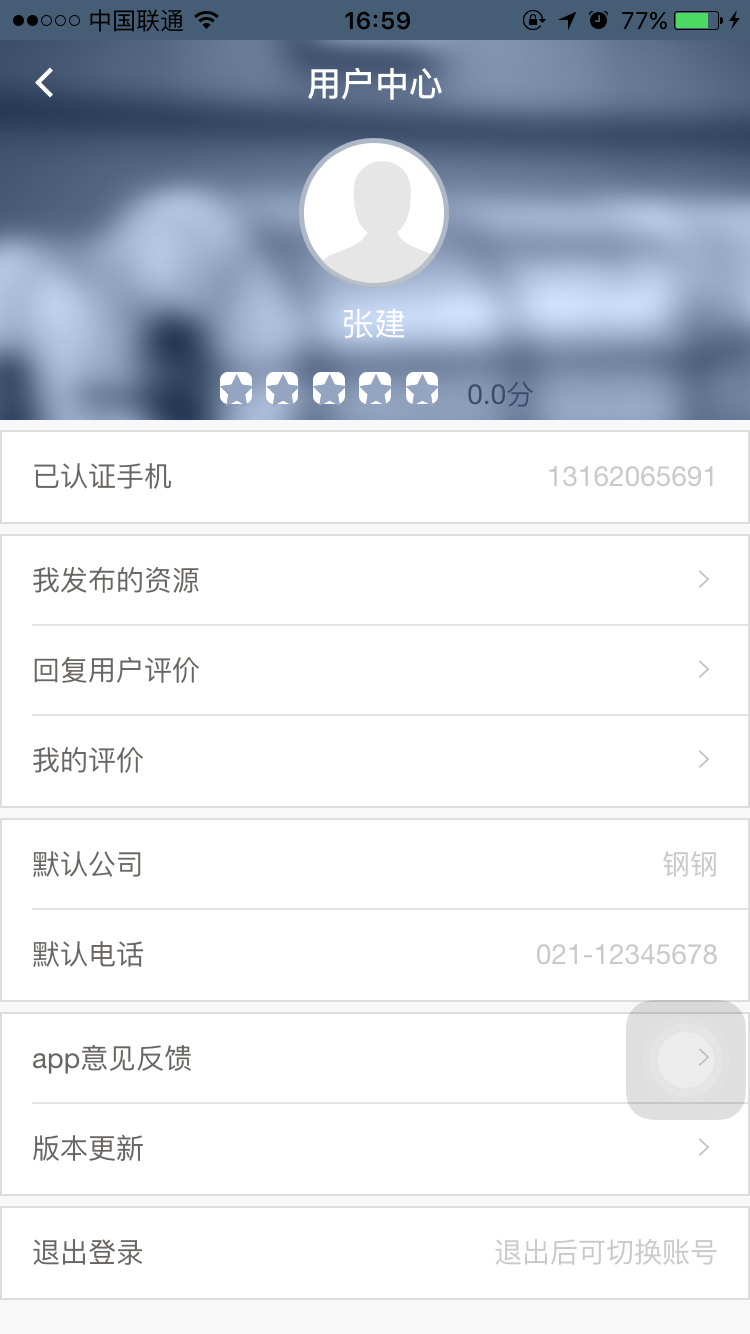Image resolution: width=750 pixels, height=1334 pixels.
Task: Tap the AssistiveTouch floating button
Action: (686, 1059)
